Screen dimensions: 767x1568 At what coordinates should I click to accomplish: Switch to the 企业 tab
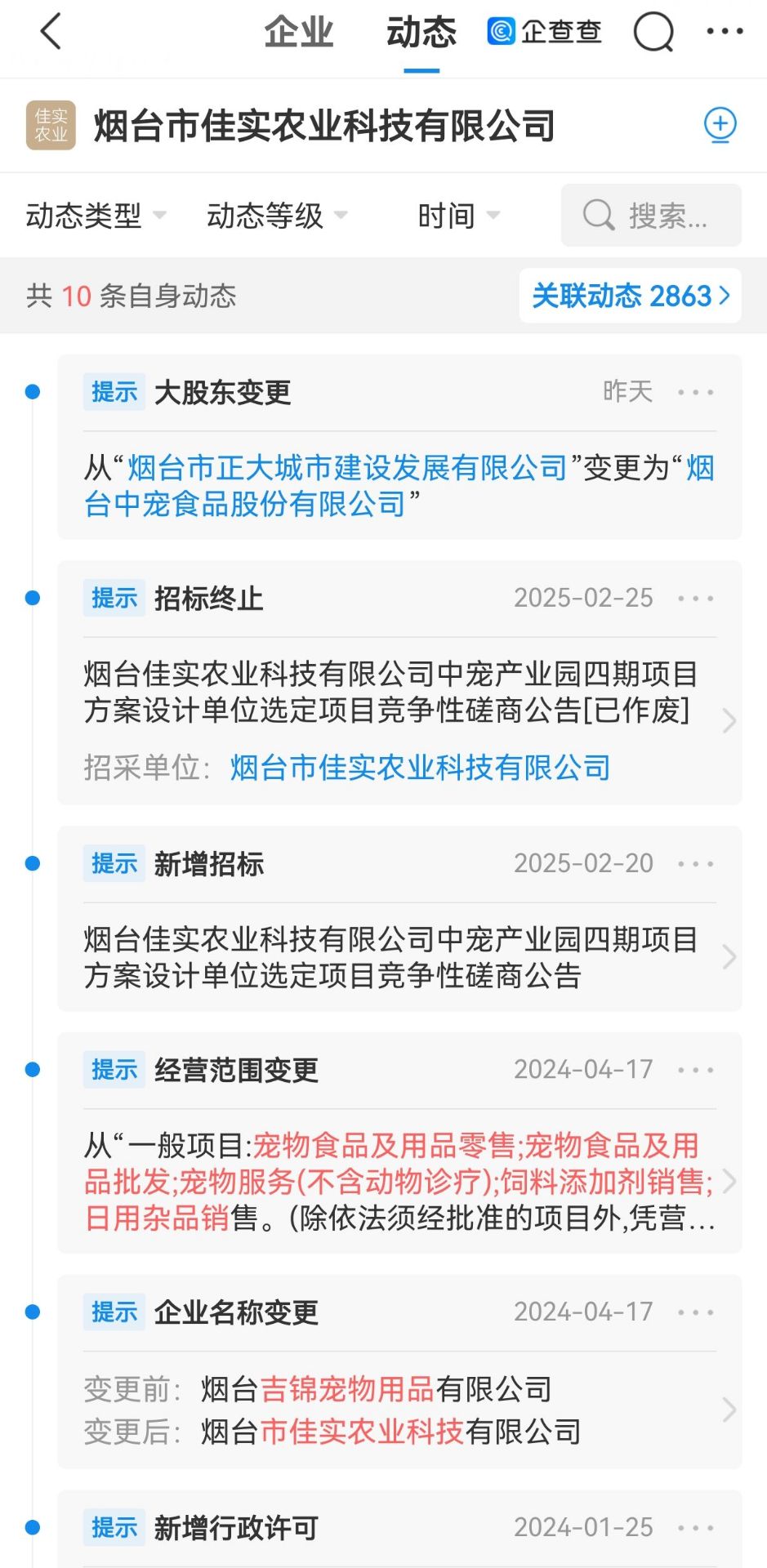tap(299, 33)
